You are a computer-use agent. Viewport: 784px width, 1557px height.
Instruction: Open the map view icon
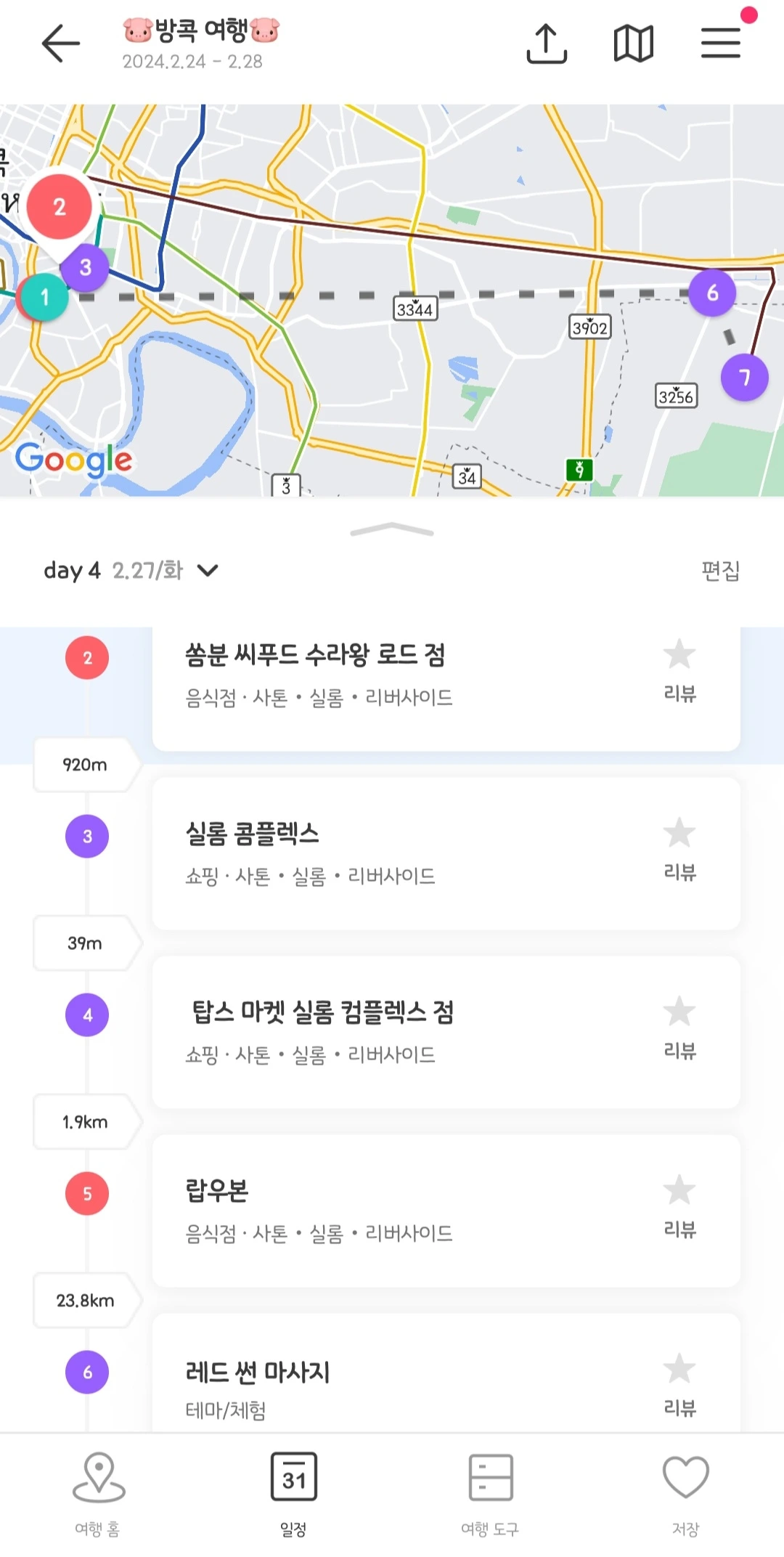click(x=633, y=44)
